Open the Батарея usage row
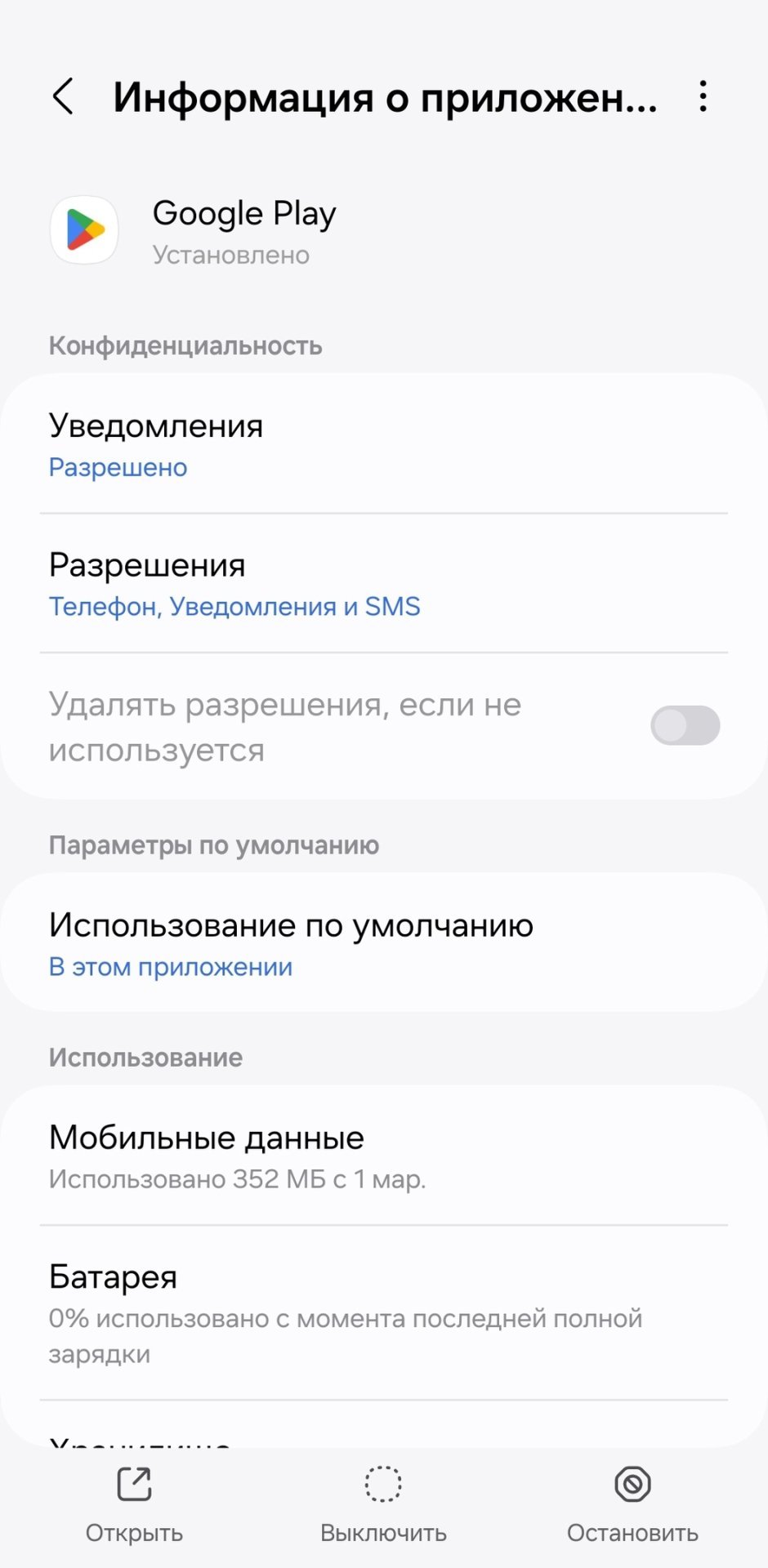This screenshot has width=768, height=1568. tap(384, 1313)
